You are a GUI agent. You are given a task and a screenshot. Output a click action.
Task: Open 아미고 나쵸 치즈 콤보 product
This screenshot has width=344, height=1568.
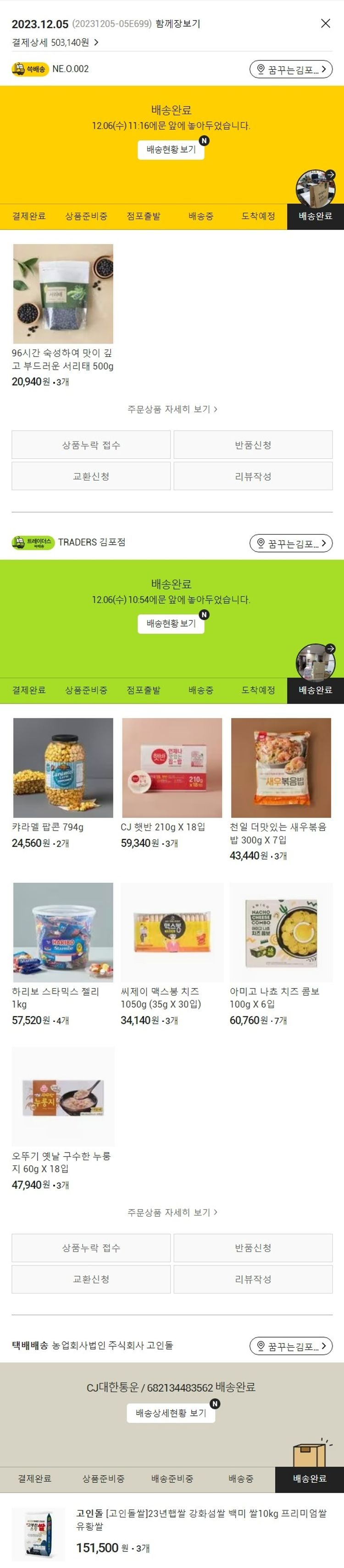click(x=281, y=932)
